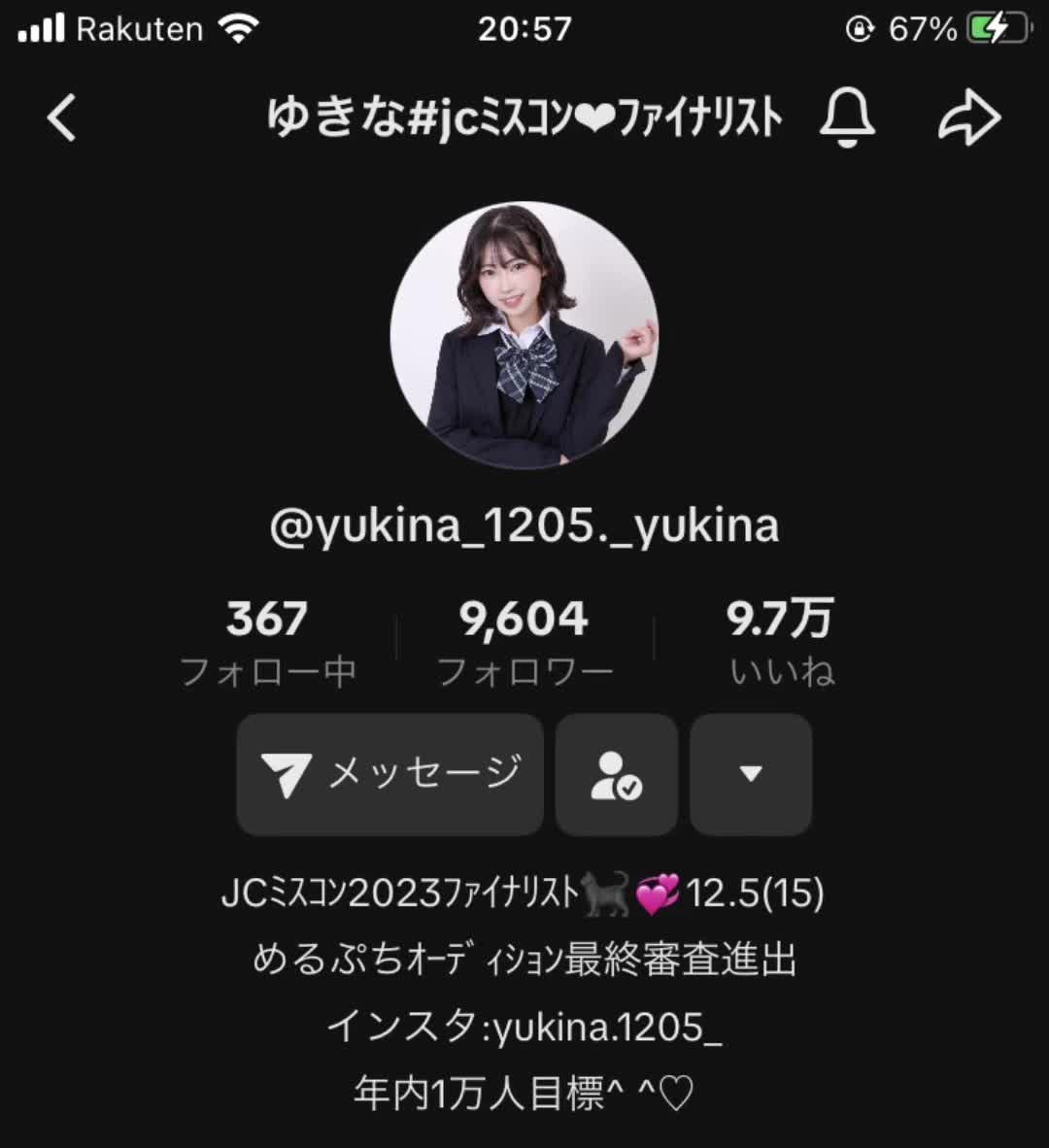Send a message via メッセージ button

pyautogui.click(x=389, y=775)
